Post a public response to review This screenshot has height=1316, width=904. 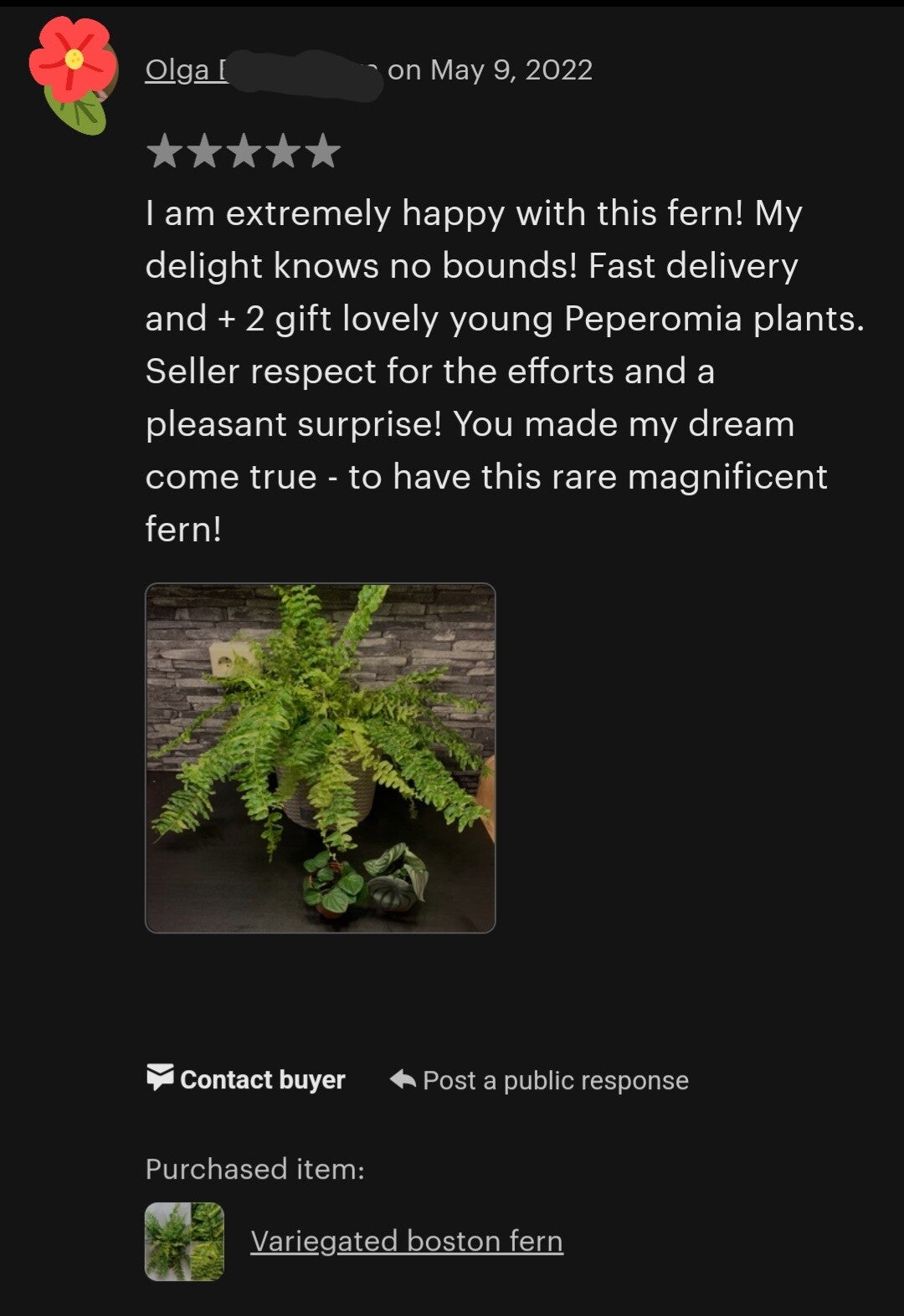pos(540,1080)
